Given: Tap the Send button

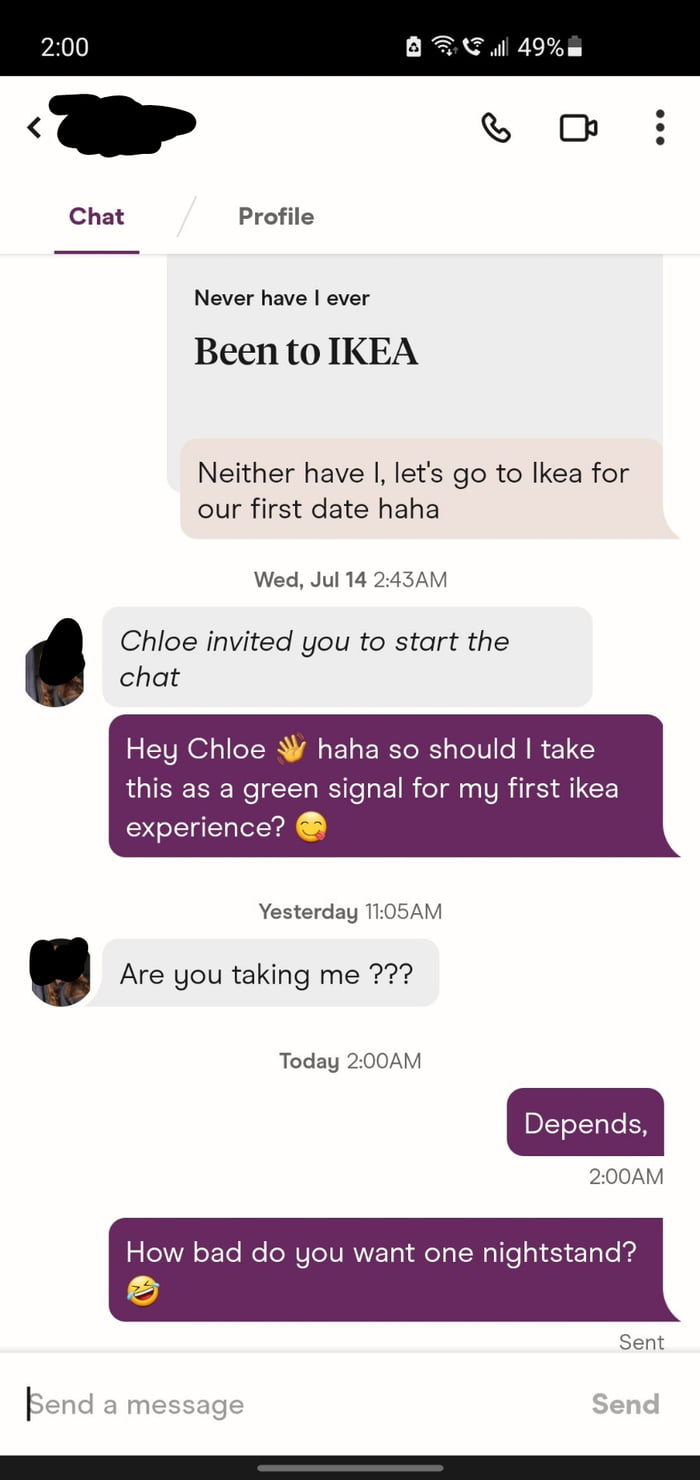Looking at the screenshot, I should coord(625,1404).
